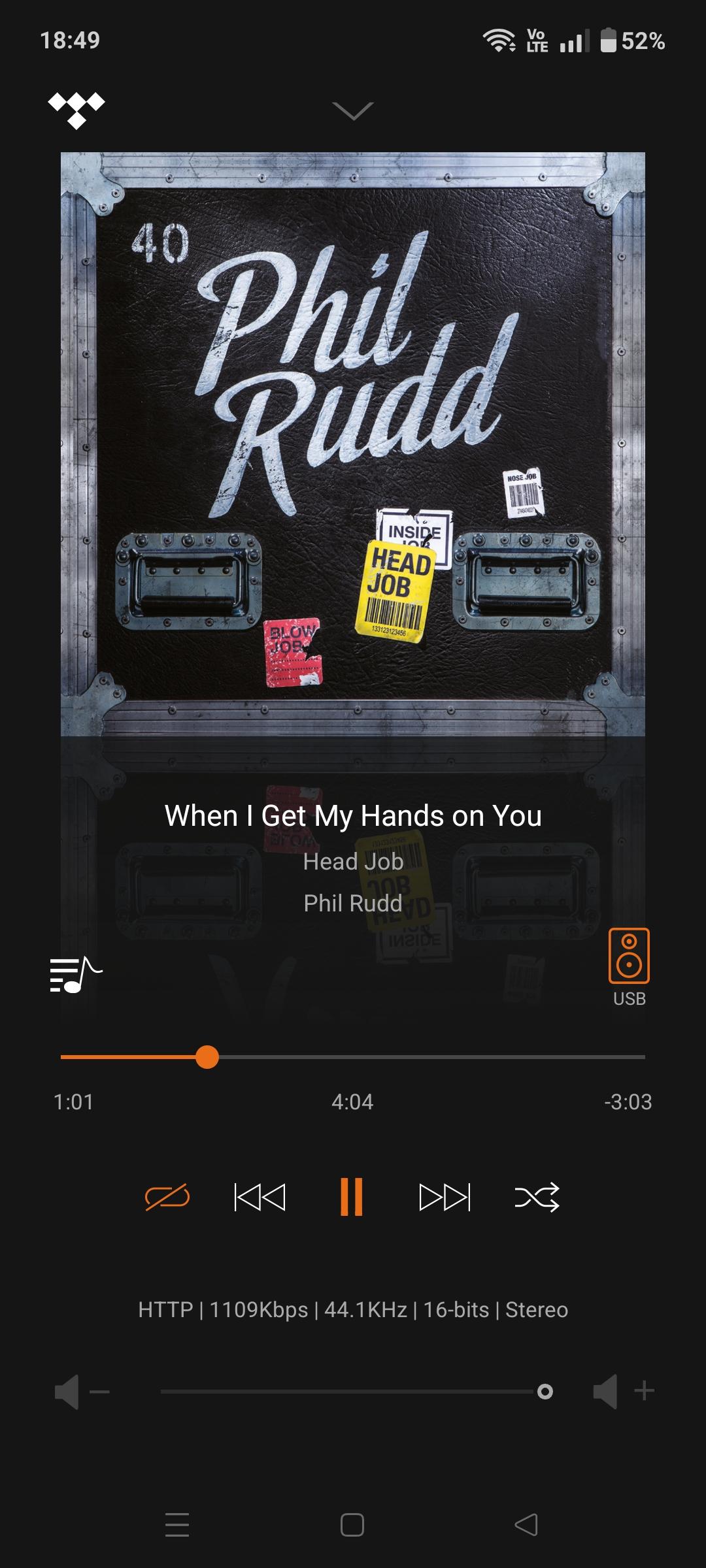Skip to the previous track

tap(260, 1197)
